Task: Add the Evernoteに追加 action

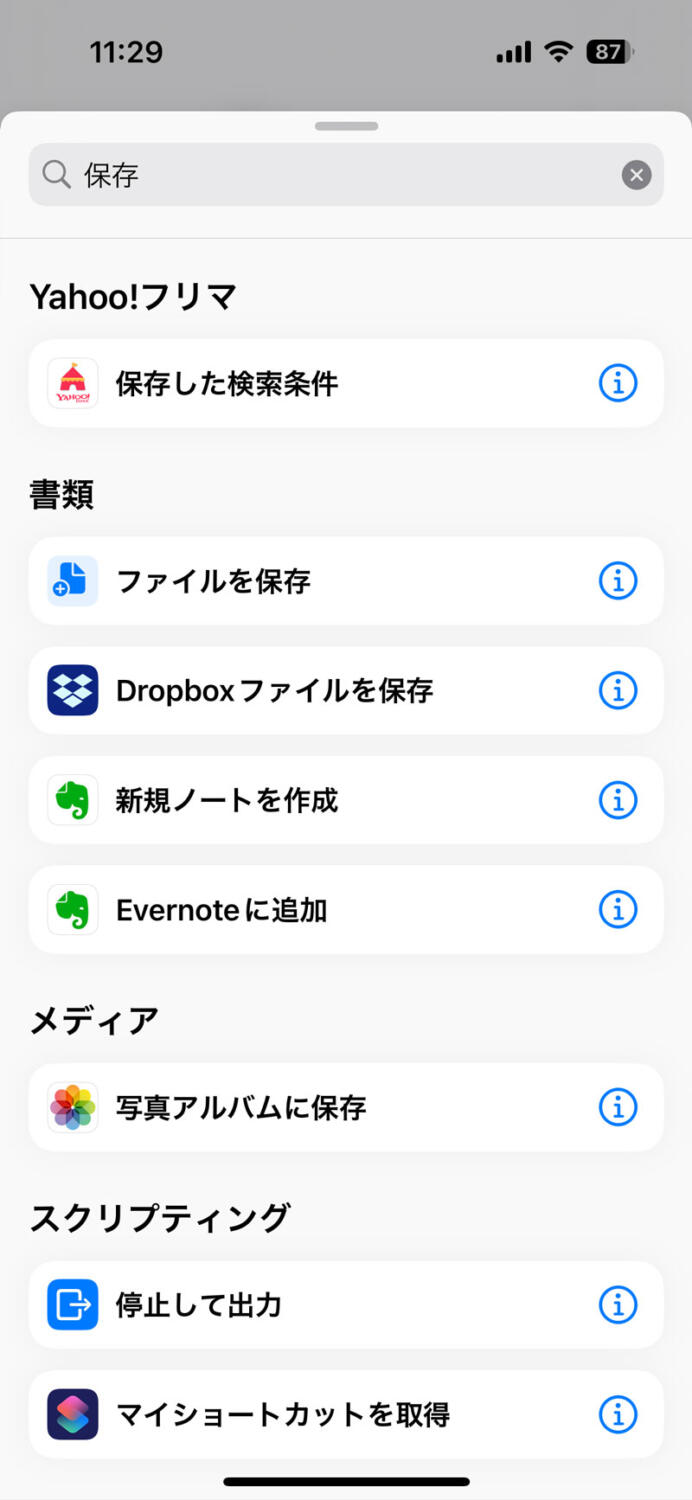Action: (346, 910)
